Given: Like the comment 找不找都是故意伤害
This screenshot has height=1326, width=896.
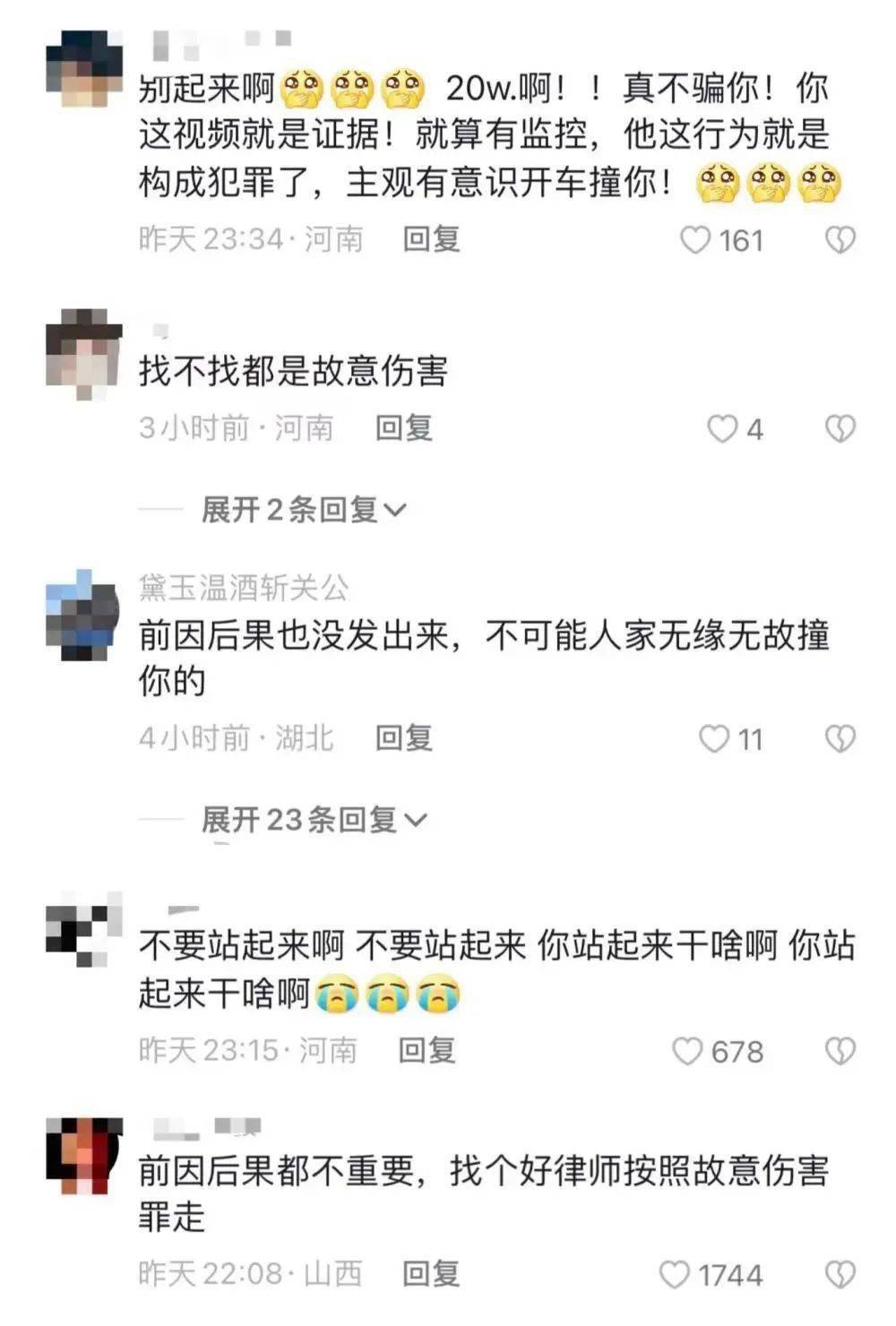Looking at the screenshot, I should (722, 429).
